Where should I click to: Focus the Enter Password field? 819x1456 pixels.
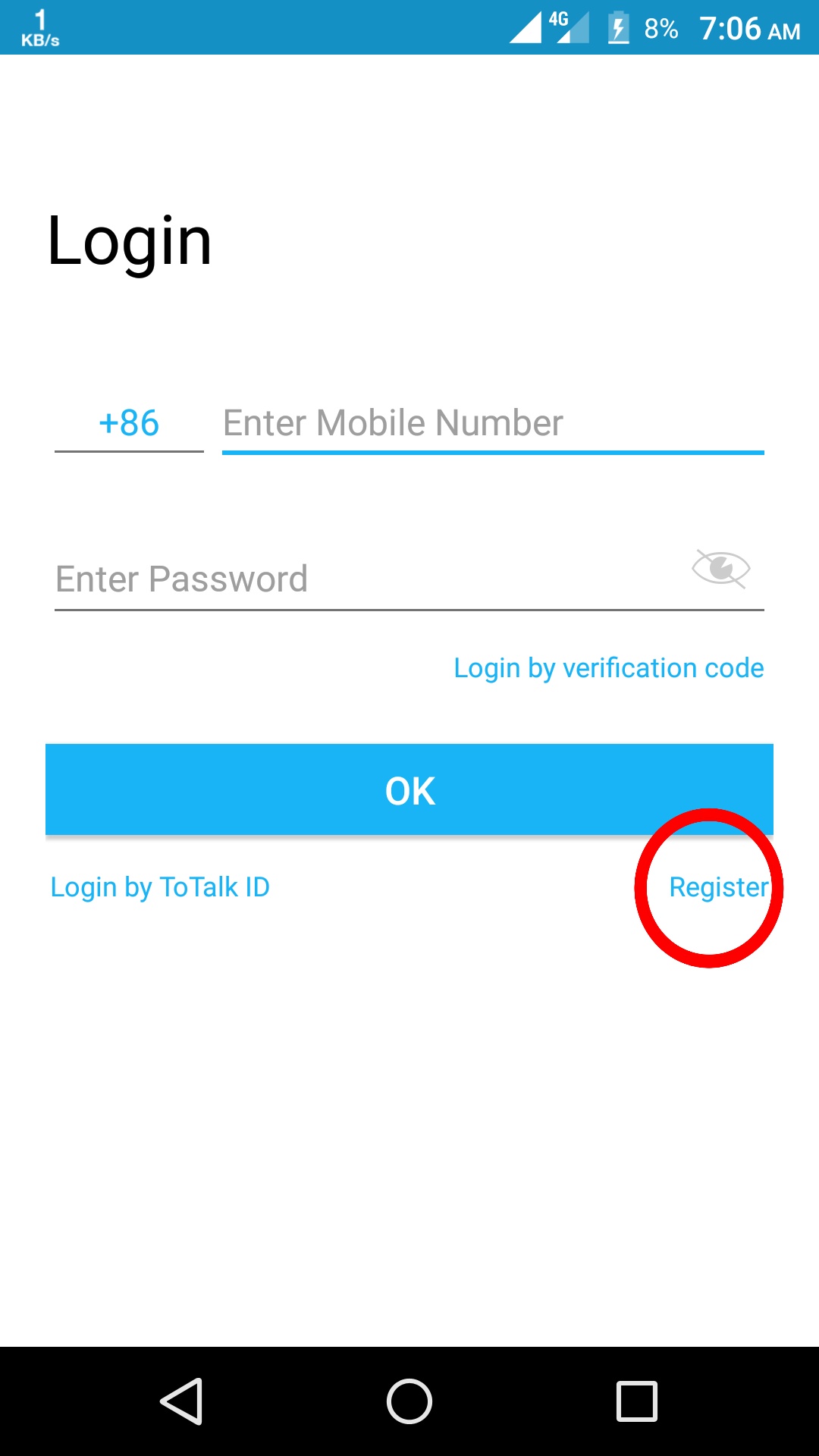(364, 579)
